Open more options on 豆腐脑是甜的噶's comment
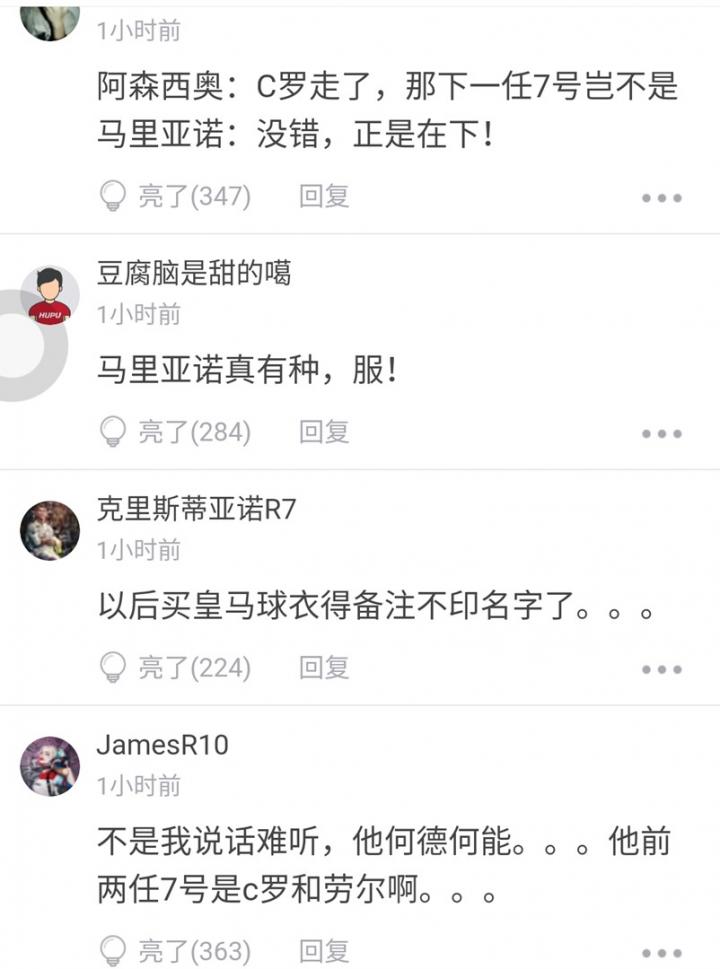This screenshot has height=969, width=720. 661,434
